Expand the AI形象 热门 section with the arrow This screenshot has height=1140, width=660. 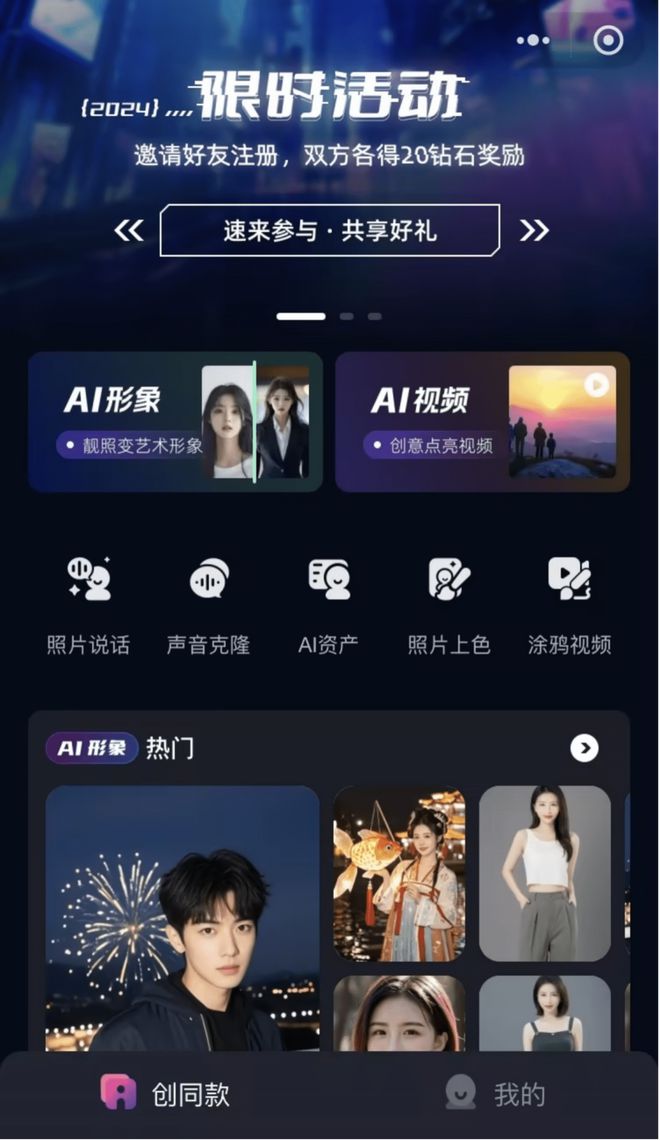584,748
